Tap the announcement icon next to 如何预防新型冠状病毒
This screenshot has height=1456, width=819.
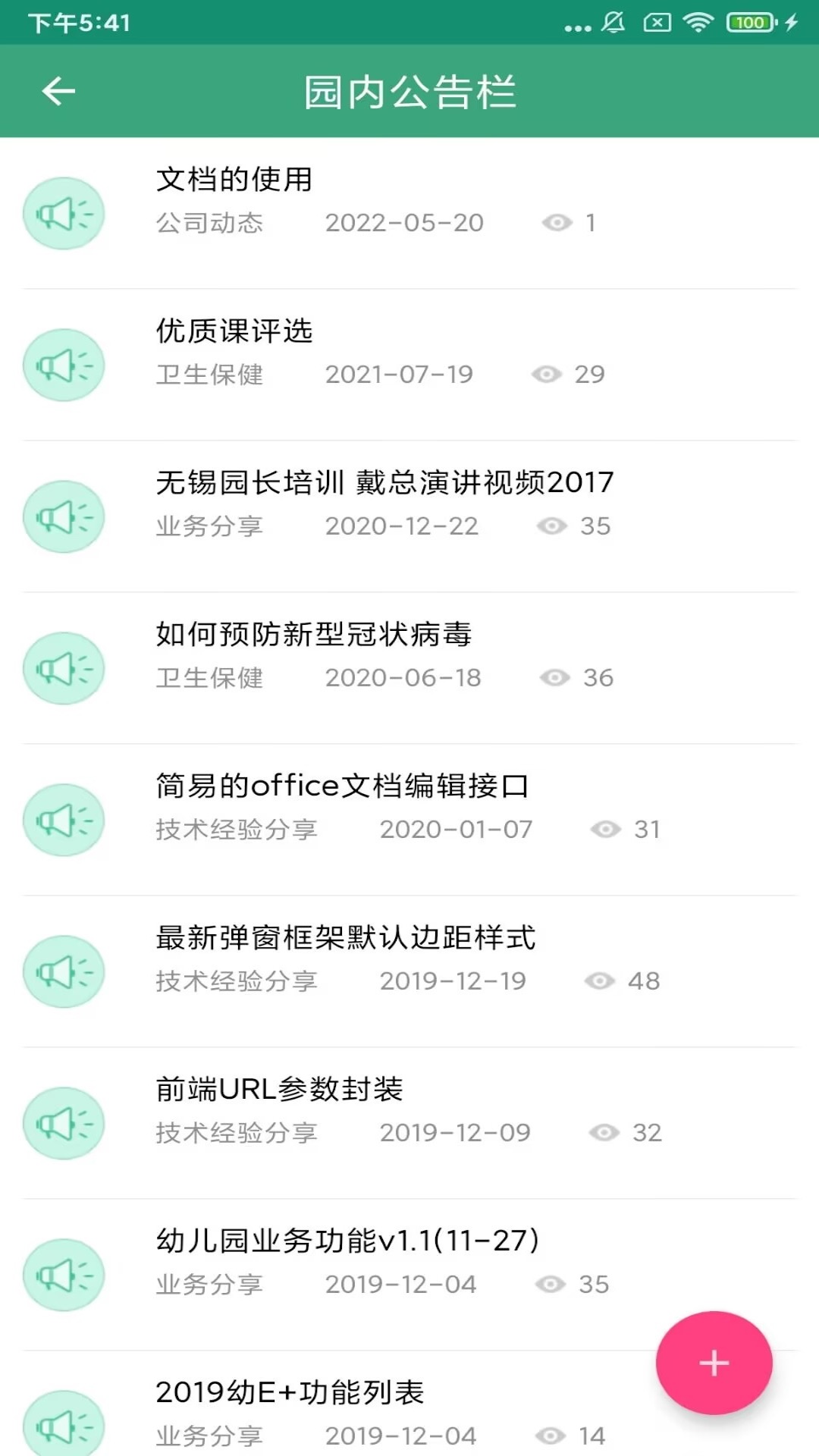pos(63,668)
